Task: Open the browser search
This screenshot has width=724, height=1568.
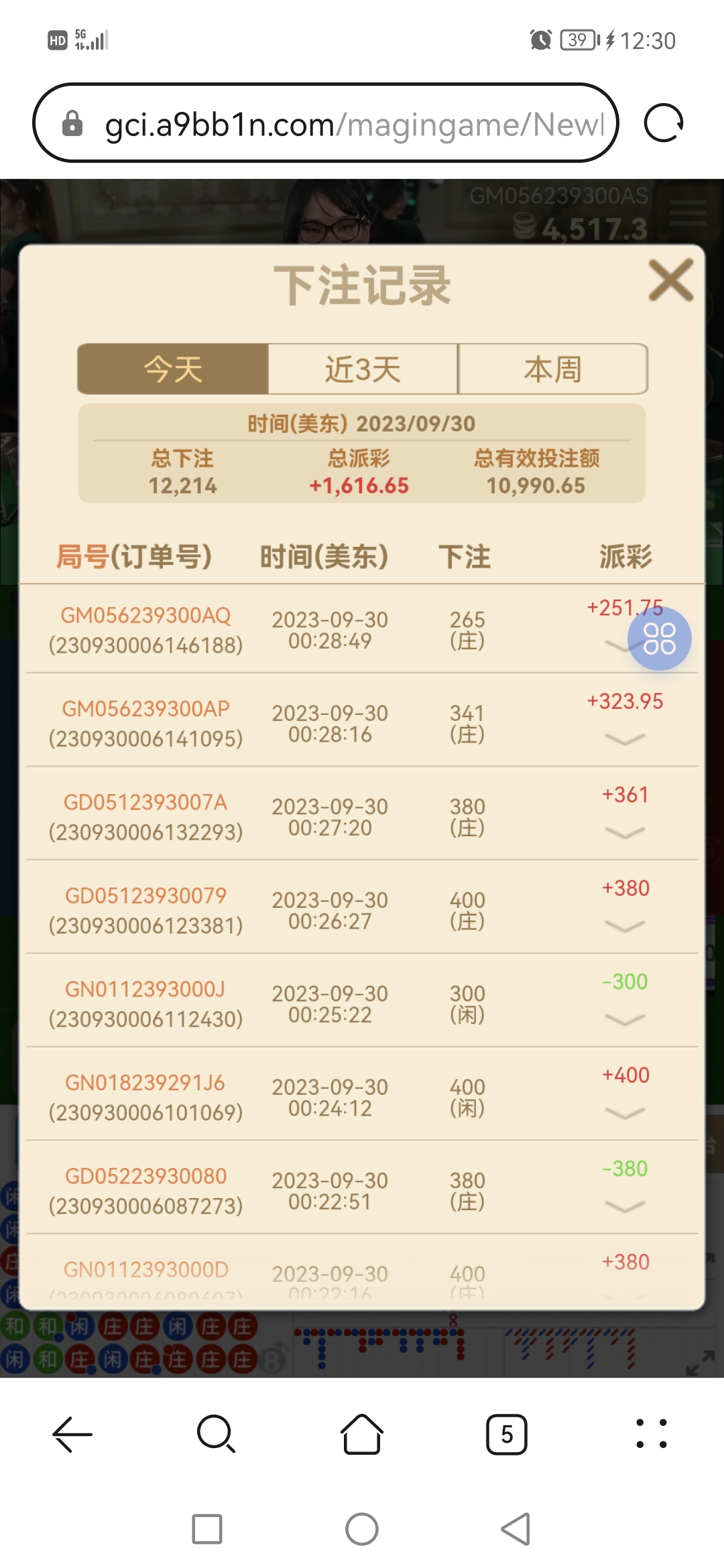Action: click(x=217, y=1434)
